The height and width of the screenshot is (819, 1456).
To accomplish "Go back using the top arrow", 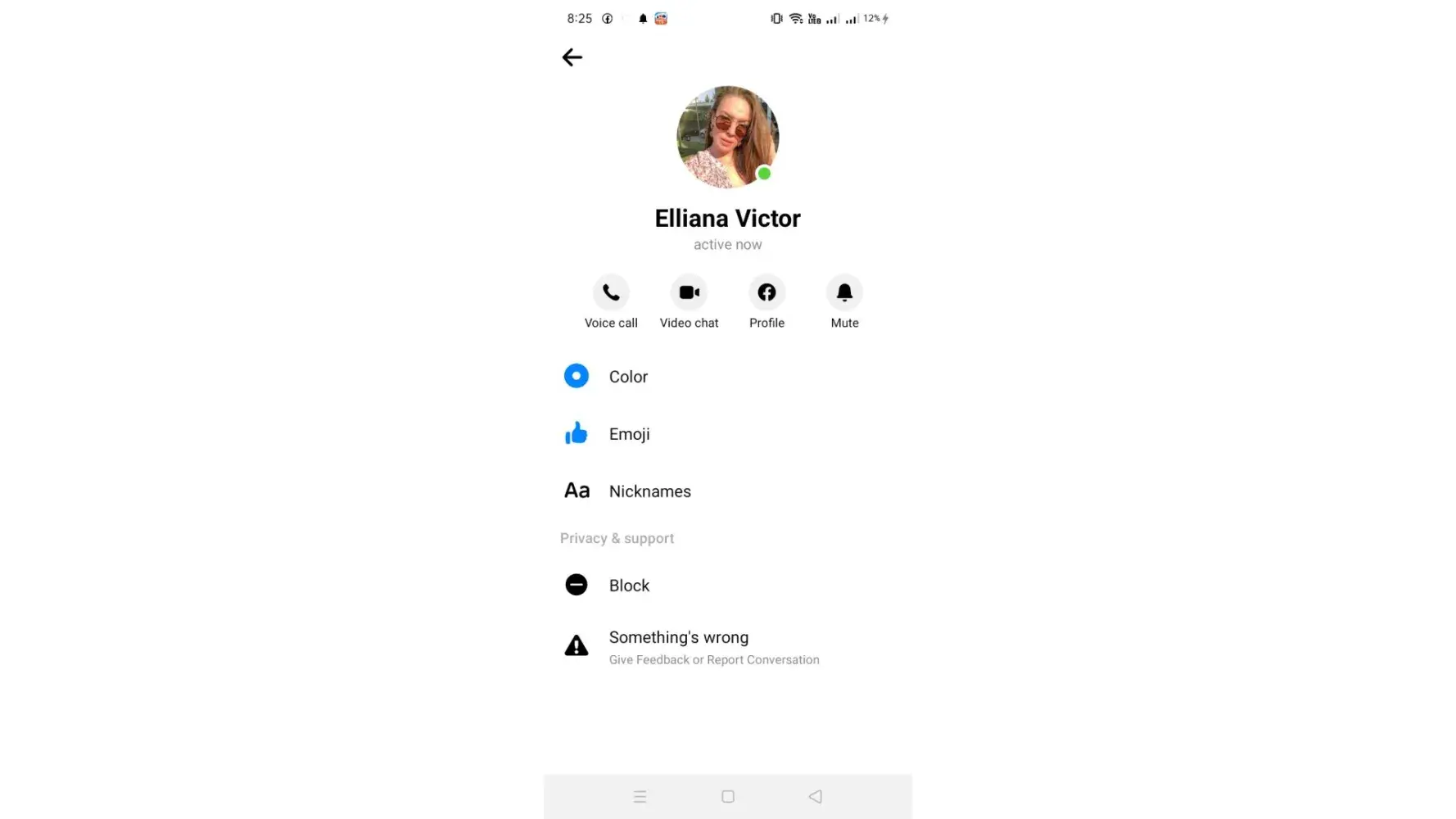I will click(x=572, y=57).
